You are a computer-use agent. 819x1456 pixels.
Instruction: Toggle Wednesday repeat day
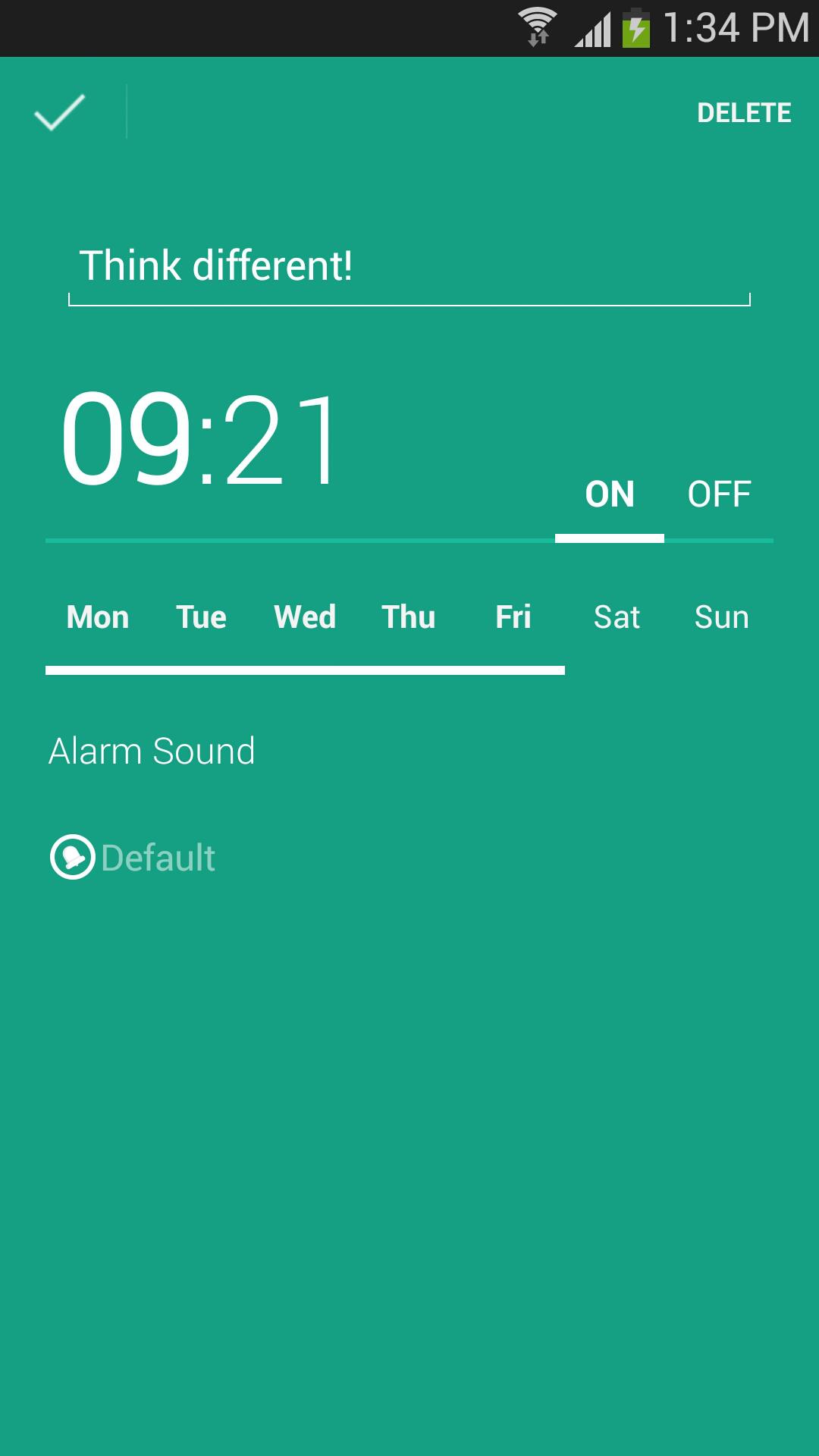304,617
